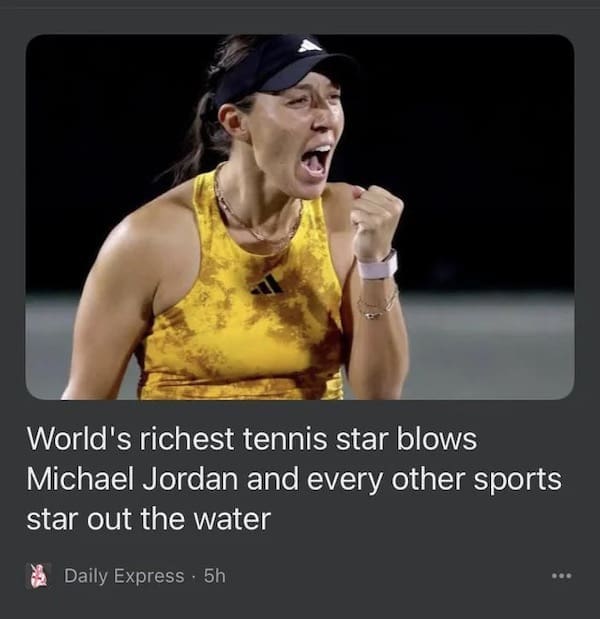
Task: Open the richest tennis star article image
Action: (x=300, y=217)
